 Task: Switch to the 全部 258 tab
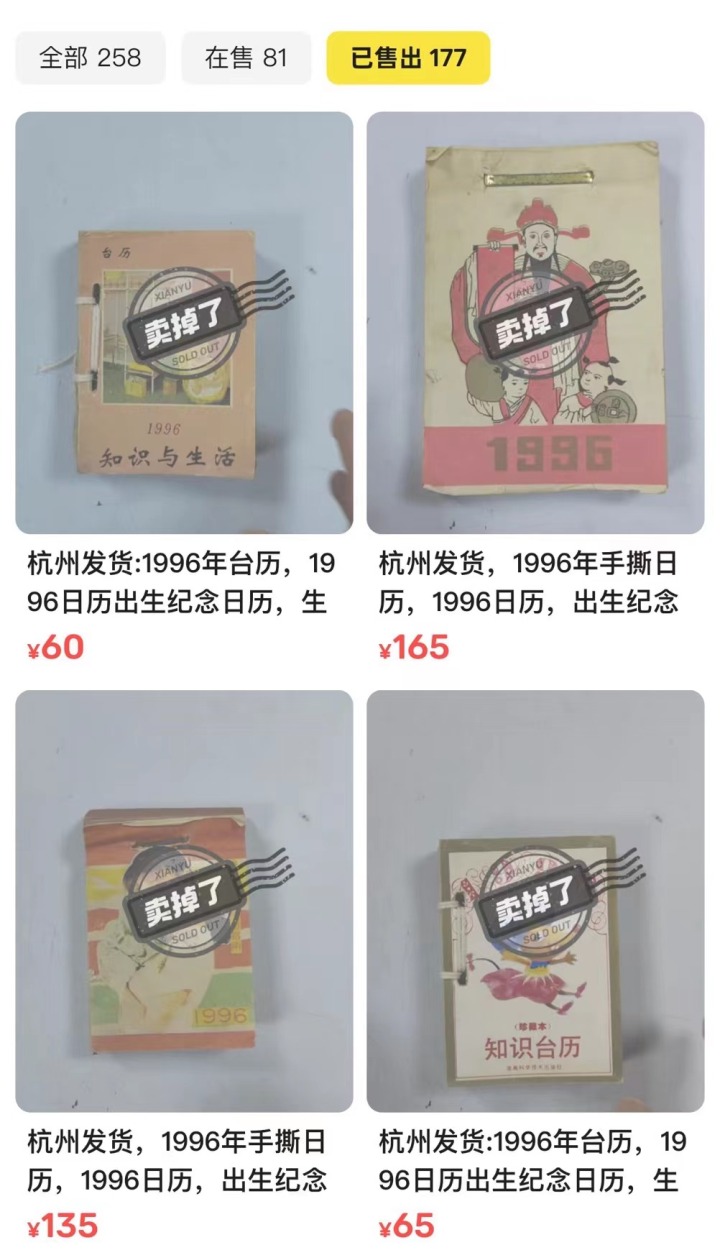coord(90,58)
